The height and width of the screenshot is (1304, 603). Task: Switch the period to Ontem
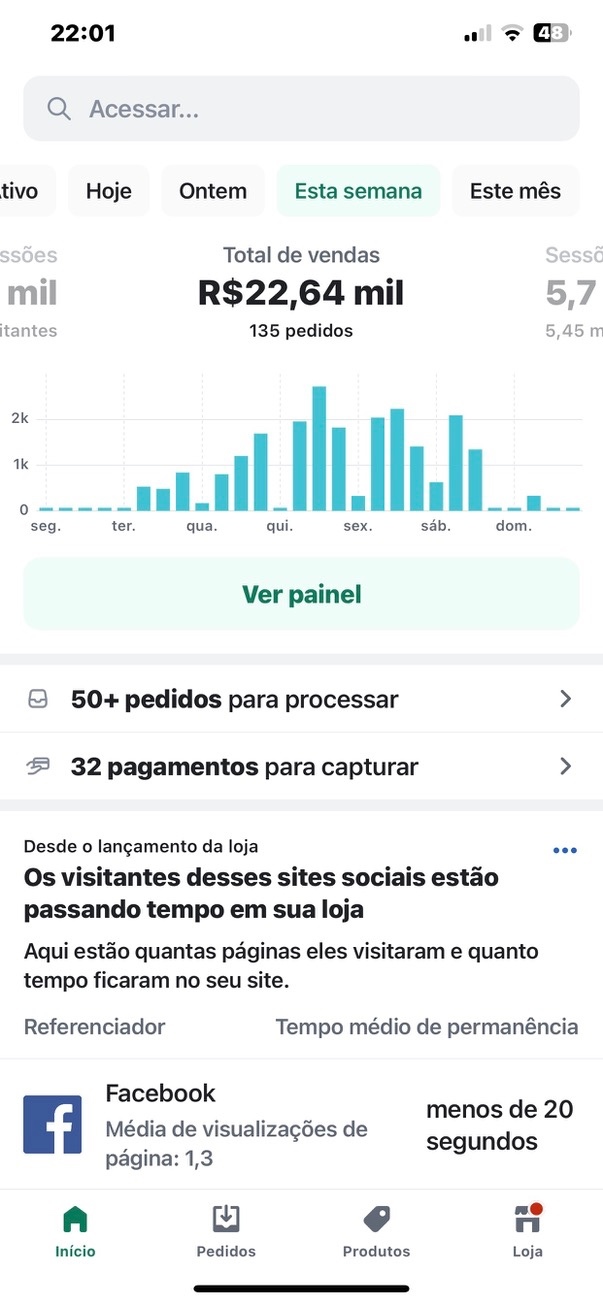click(x=212, y=191)
